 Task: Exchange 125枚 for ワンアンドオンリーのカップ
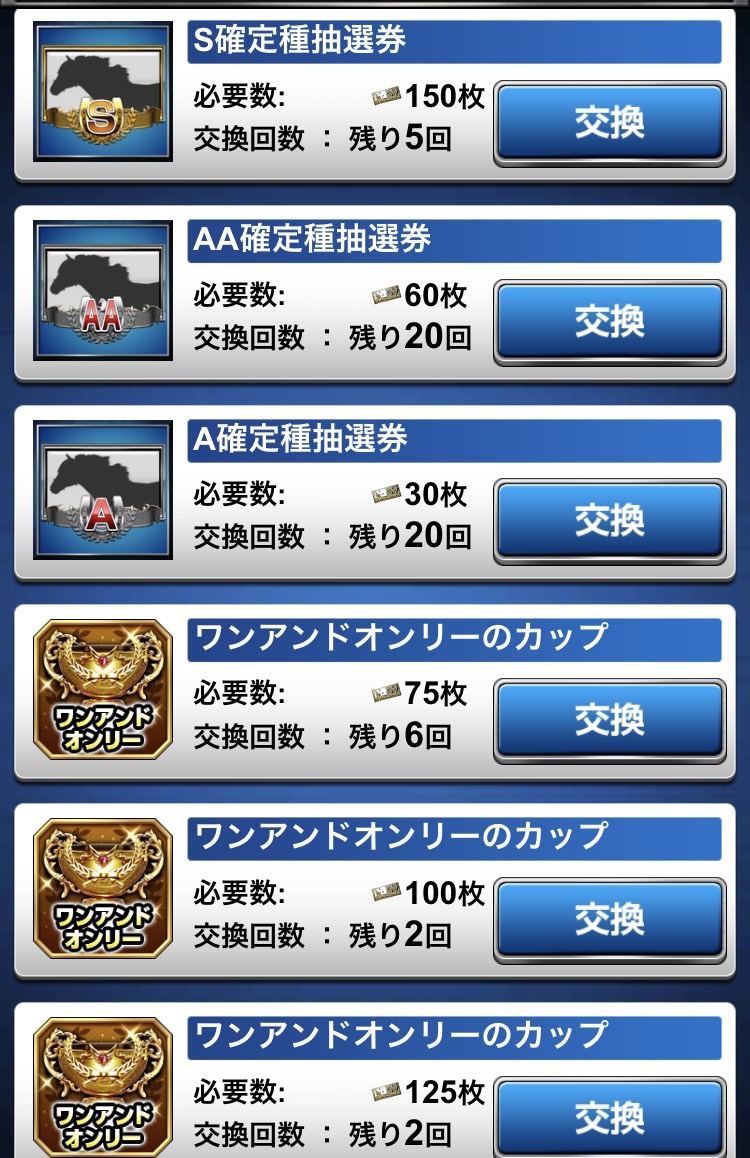pyautogui.click(x=609, y=1115)
